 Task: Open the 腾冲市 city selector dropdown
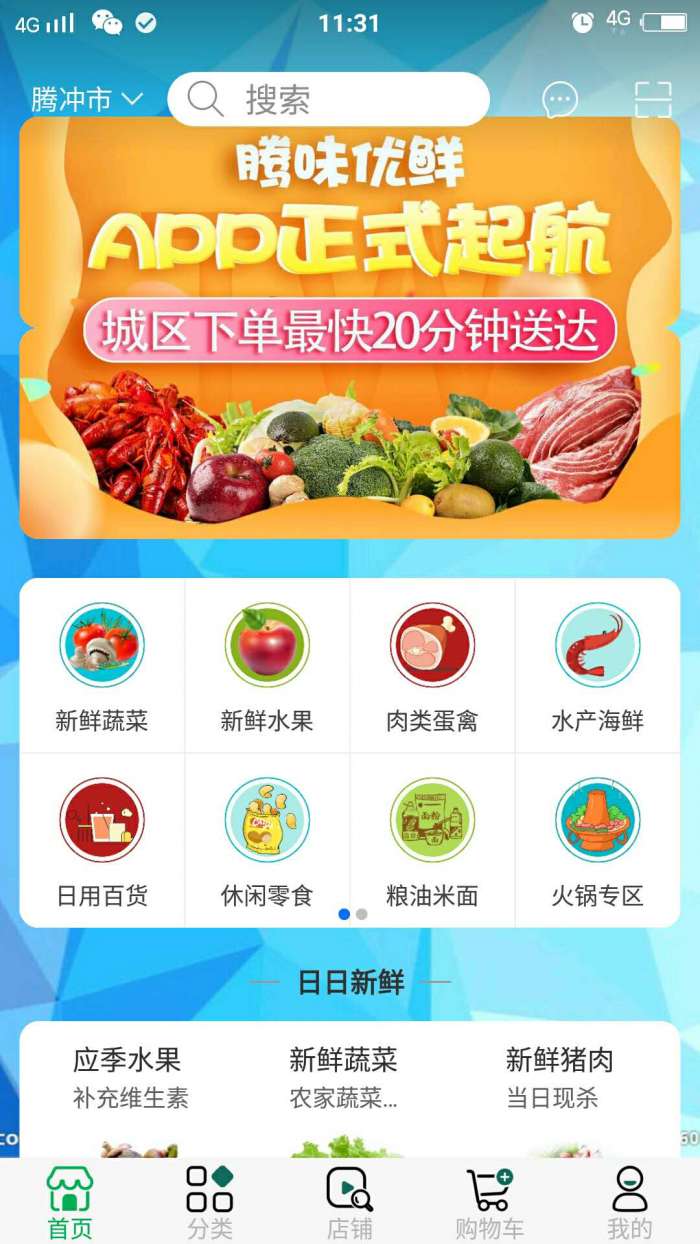87,100
